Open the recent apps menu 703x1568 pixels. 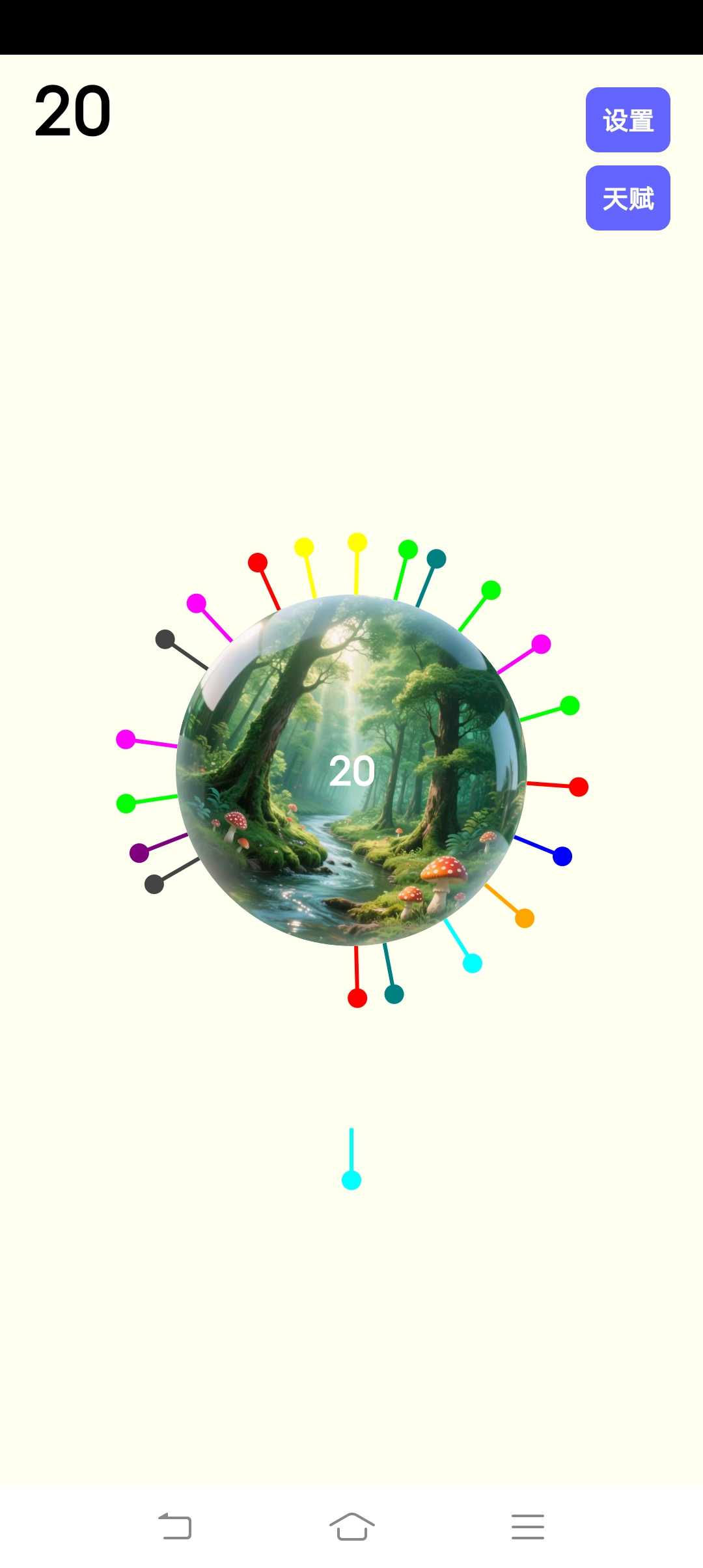tap(527, 1526)
